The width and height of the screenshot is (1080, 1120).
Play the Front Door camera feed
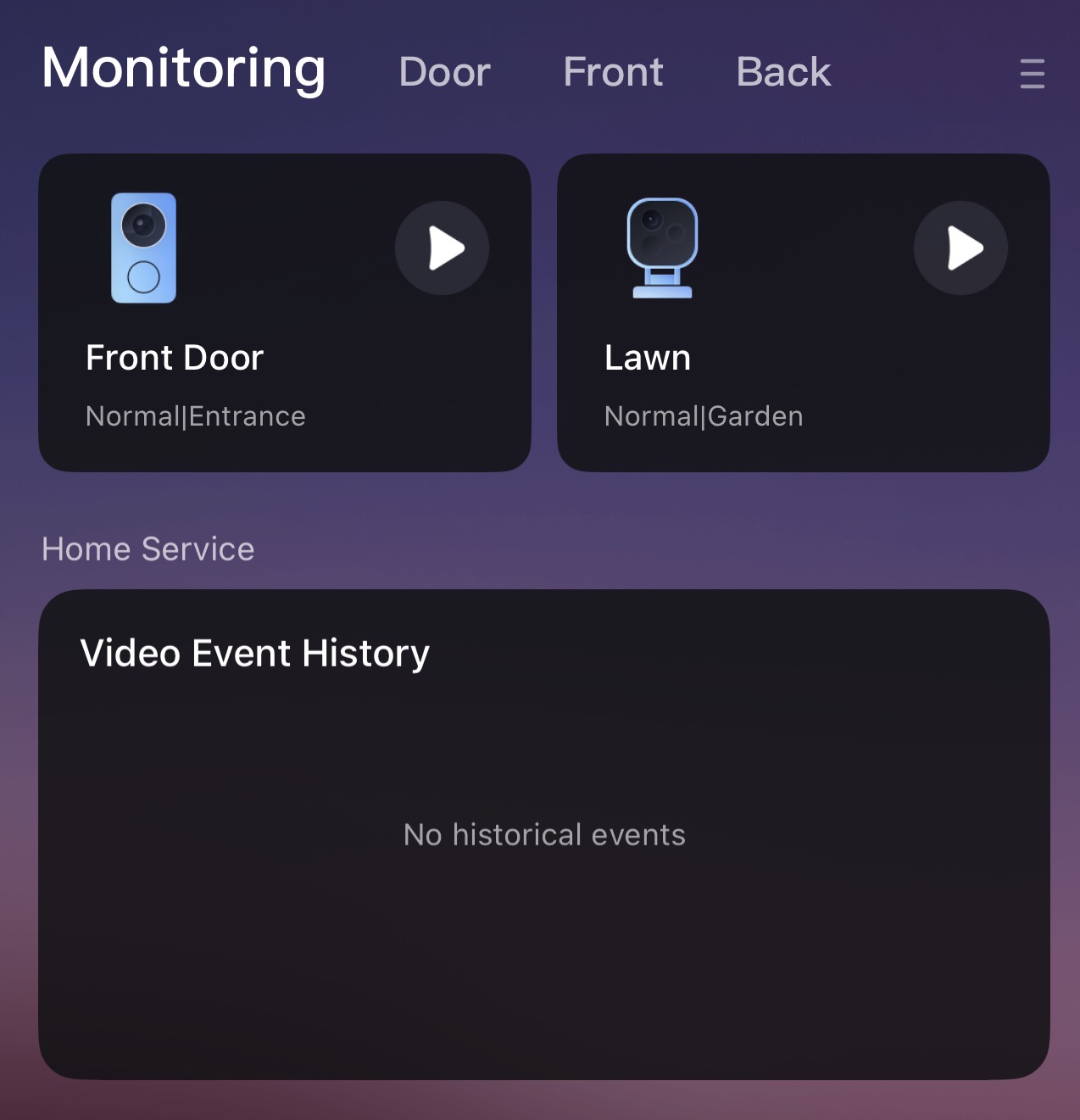coord(442,248)
